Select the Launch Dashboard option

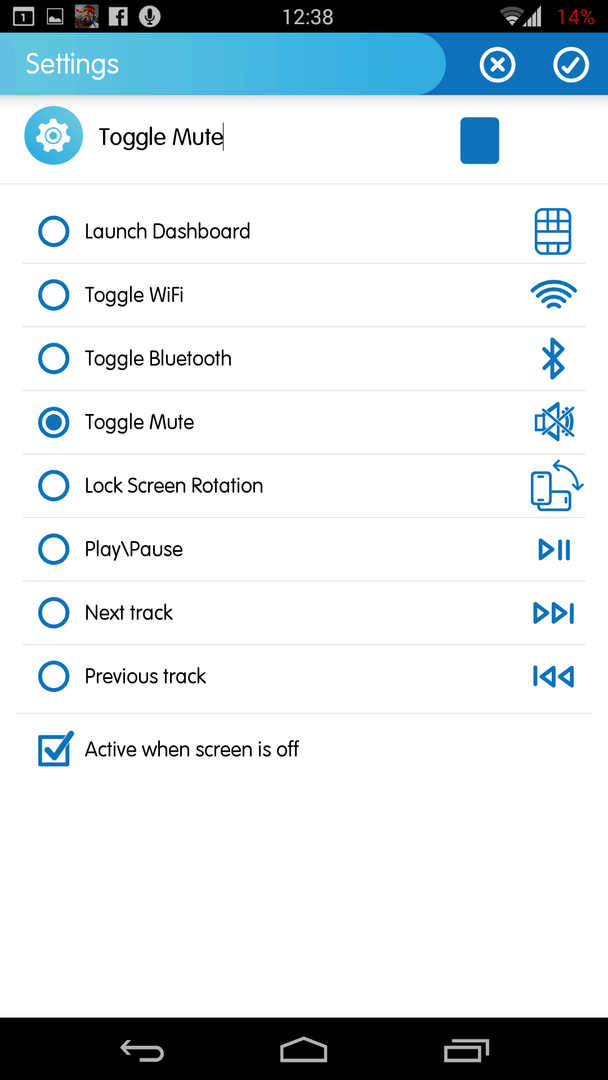click(x=304, y=231)
